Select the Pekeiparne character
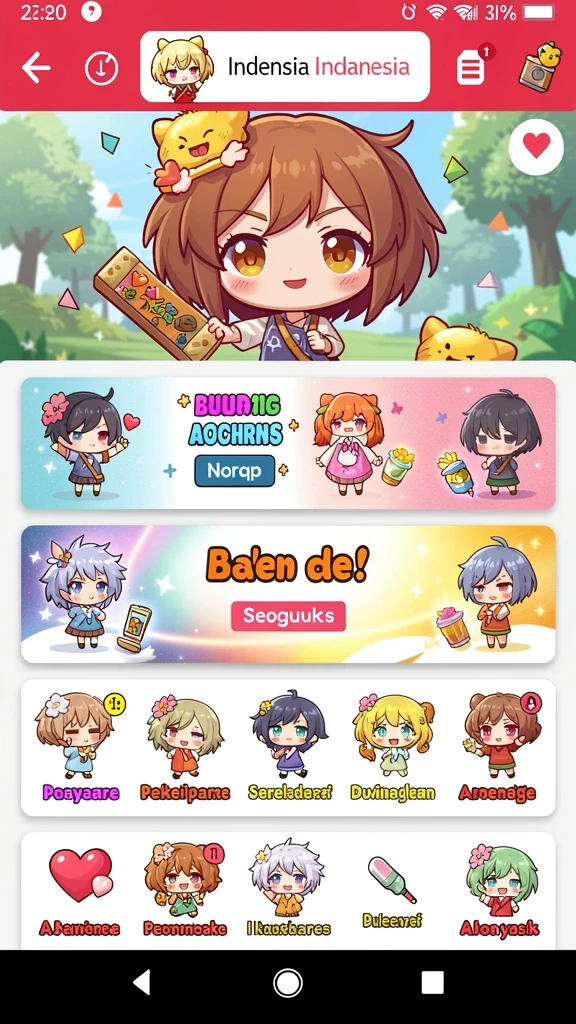This screenshot has height=1024, width=576. tap(185, 748)
